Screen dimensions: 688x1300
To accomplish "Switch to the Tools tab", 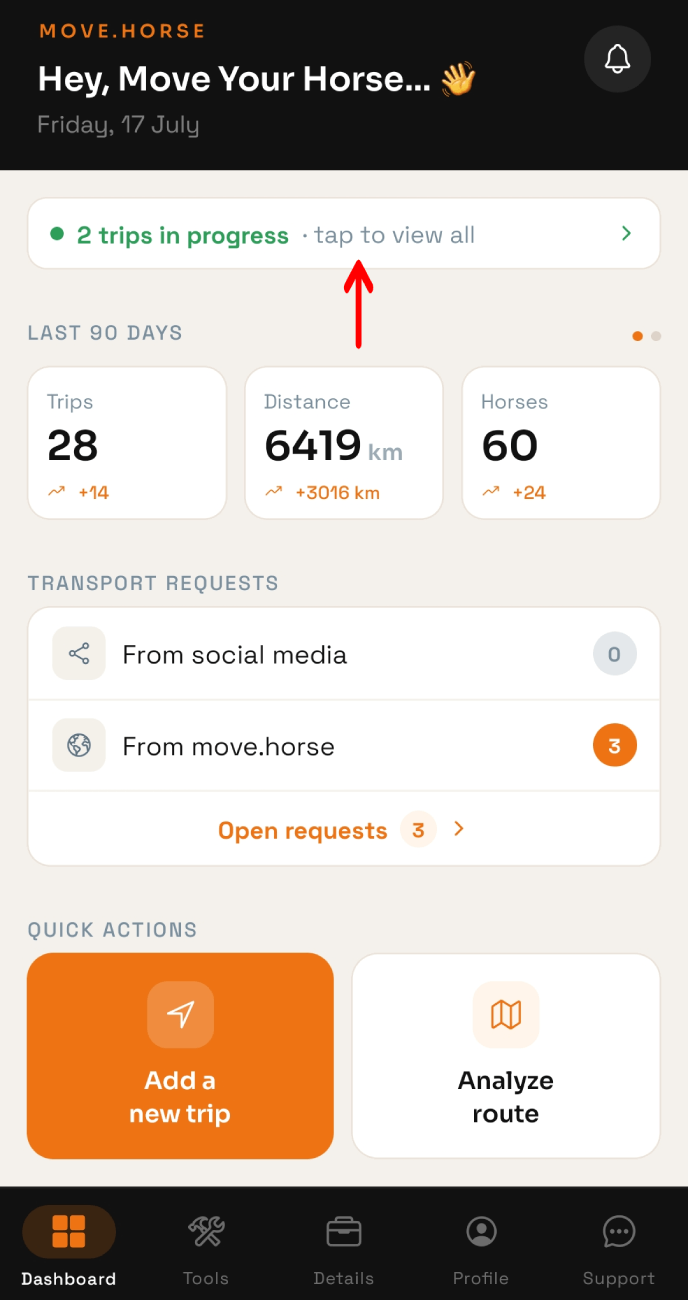I will point(206,1248).
